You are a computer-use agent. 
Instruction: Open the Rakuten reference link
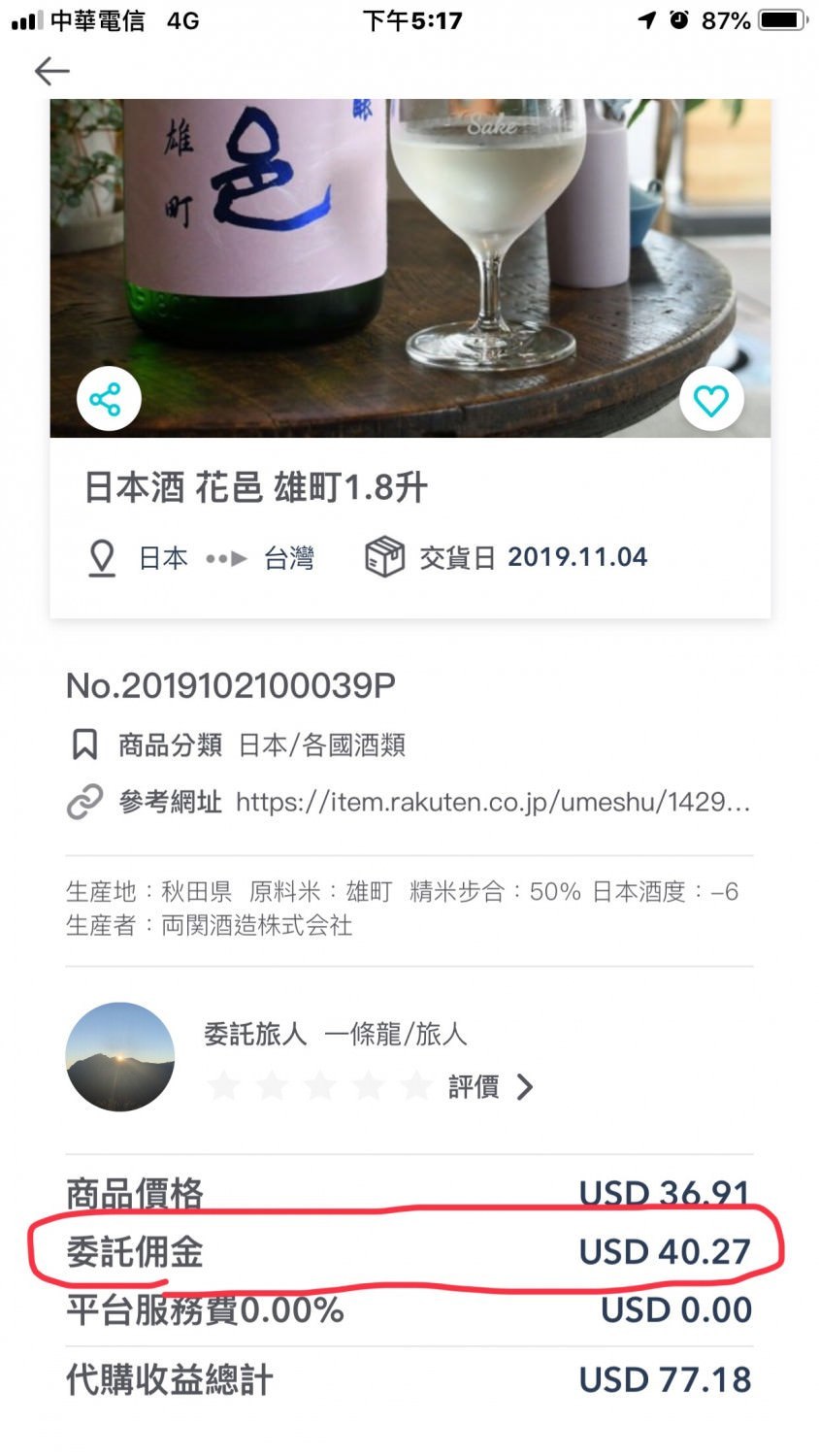coord(492,802)
